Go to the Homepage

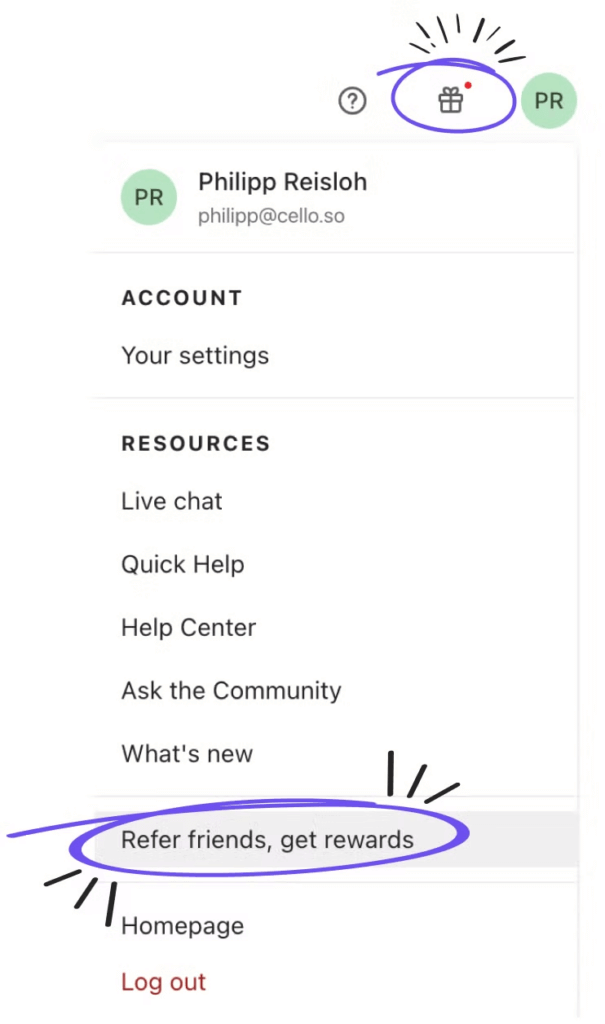182,926
